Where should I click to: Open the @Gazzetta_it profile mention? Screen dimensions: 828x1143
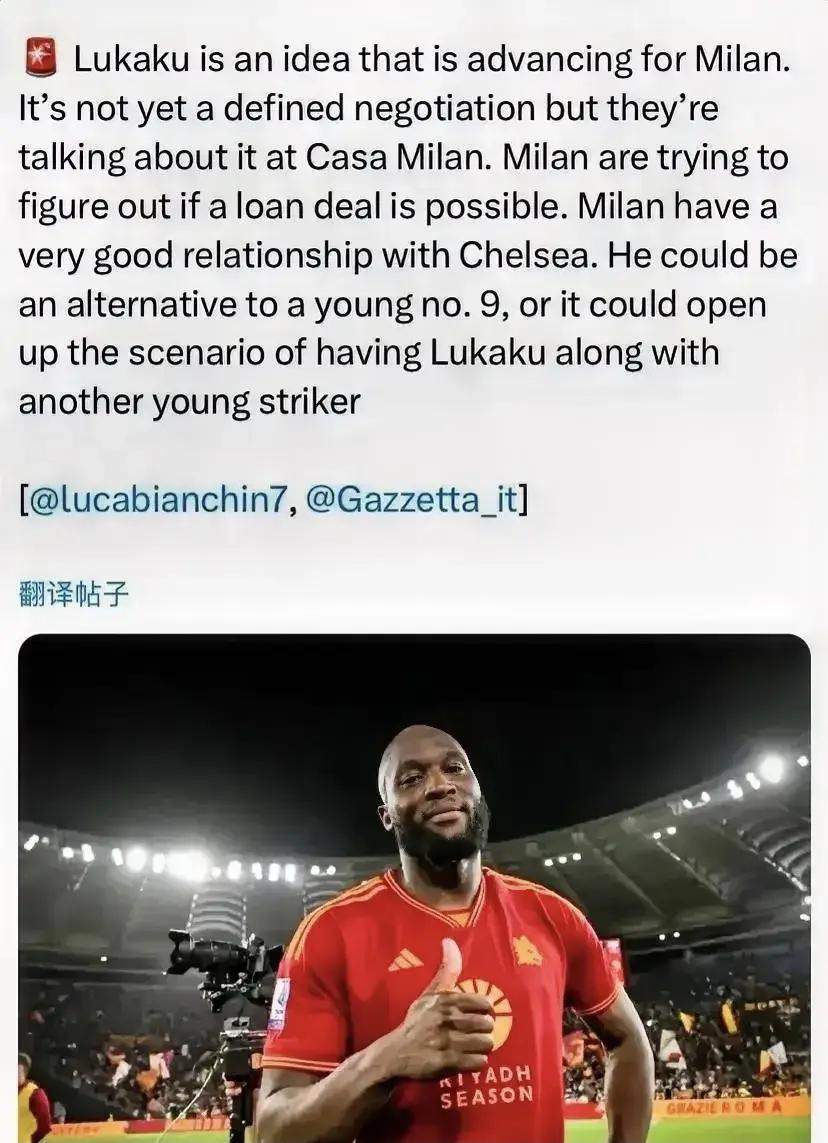[410, 500]
